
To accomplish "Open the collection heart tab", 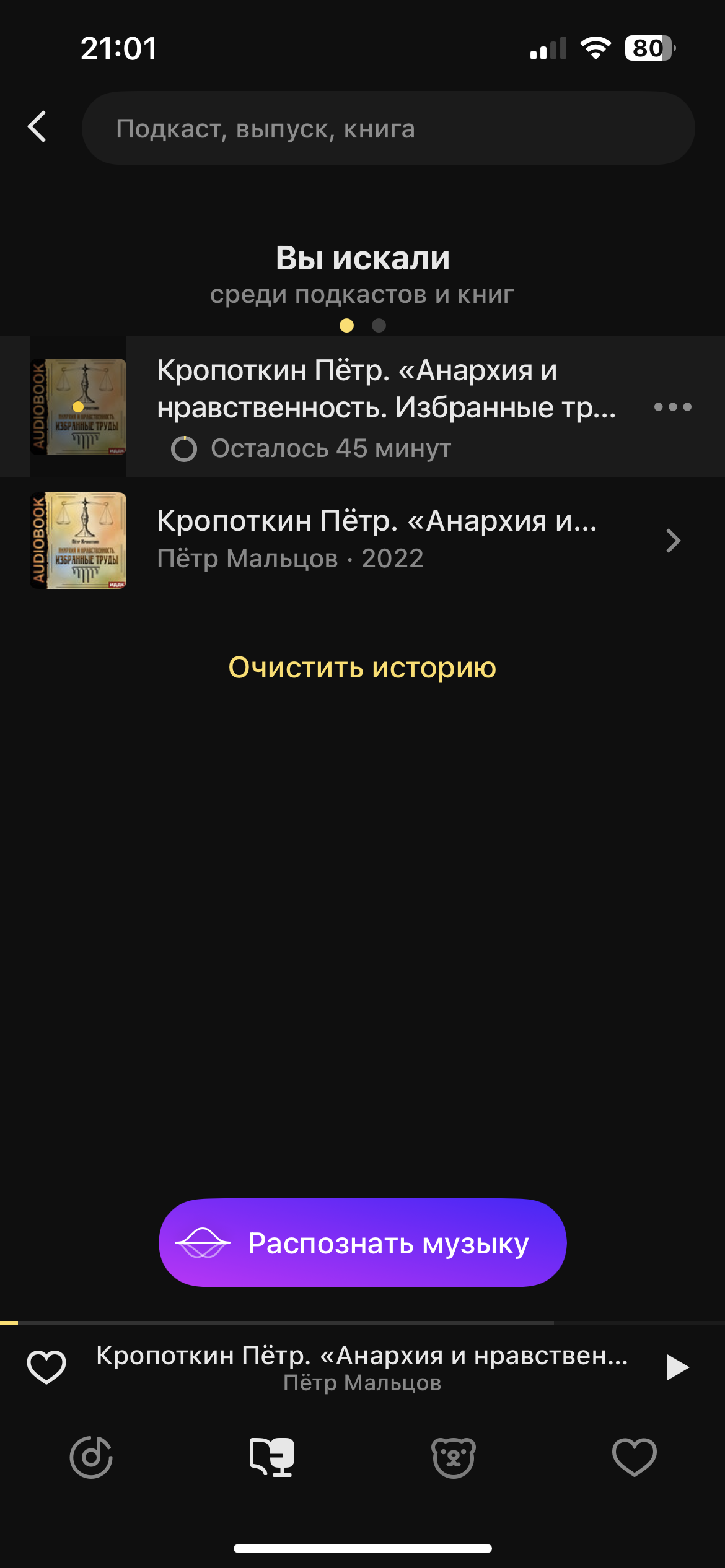I will click(634, 1457).
